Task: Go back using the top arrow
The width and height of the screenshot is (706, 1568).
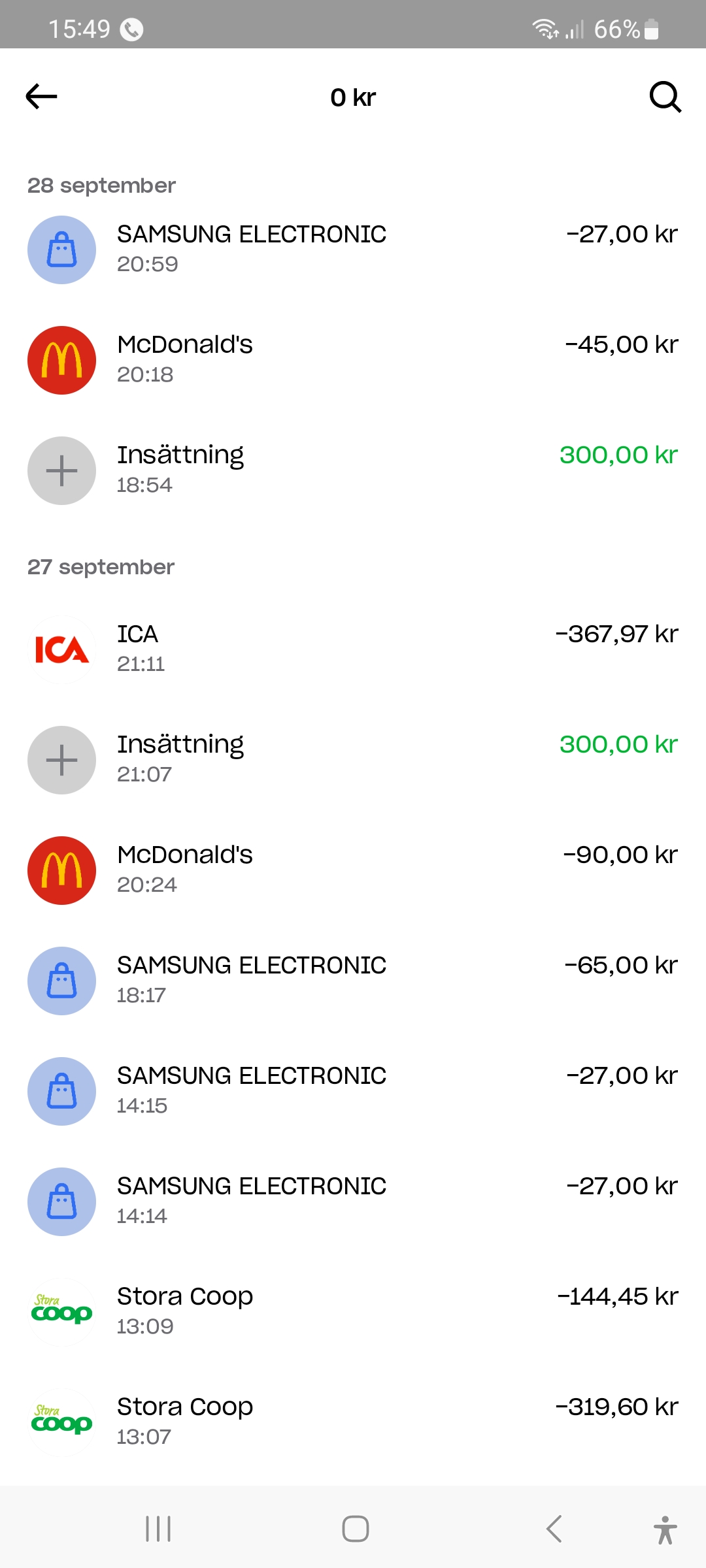Action: pyautogui.click(x=42, y=97)
